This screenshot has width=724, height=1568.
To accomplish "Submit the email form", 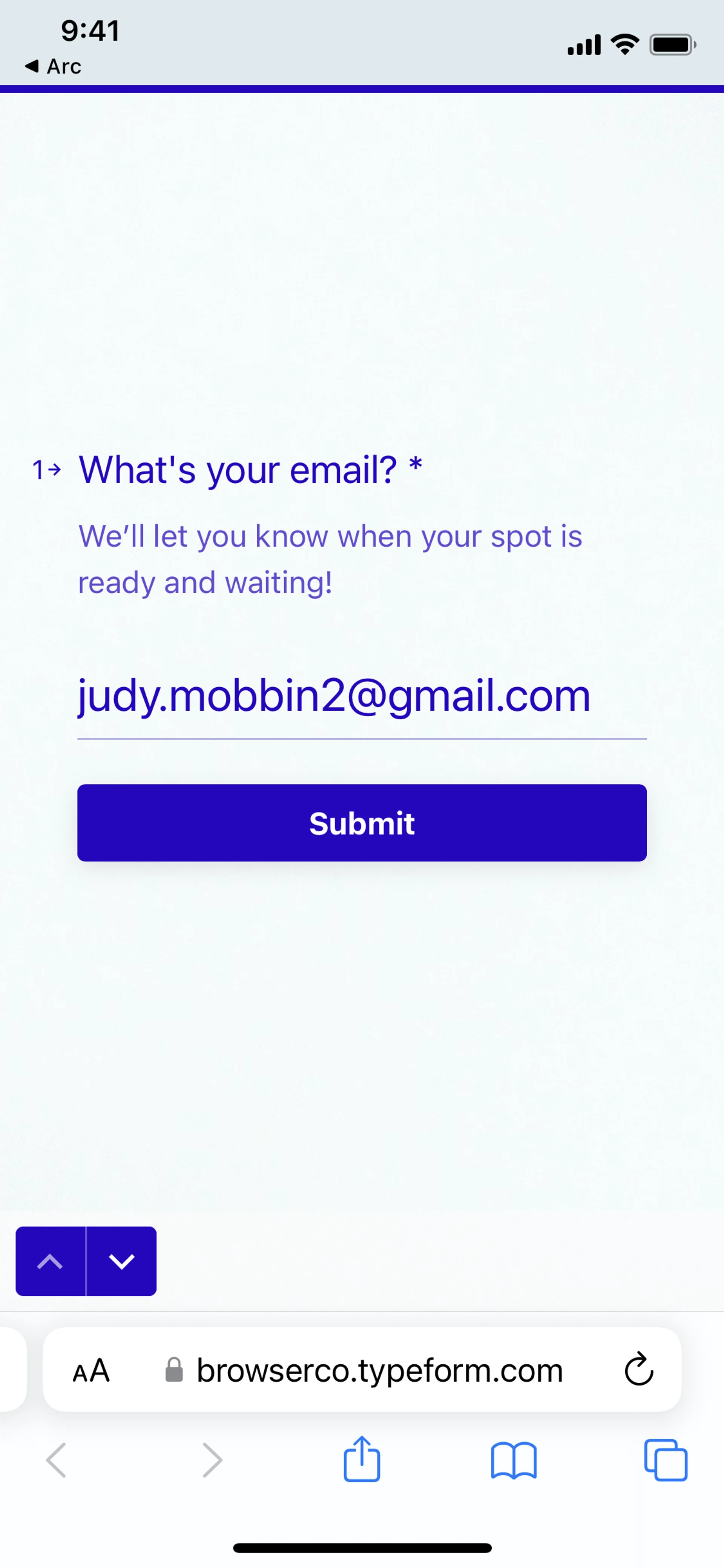I will point(361,822).
